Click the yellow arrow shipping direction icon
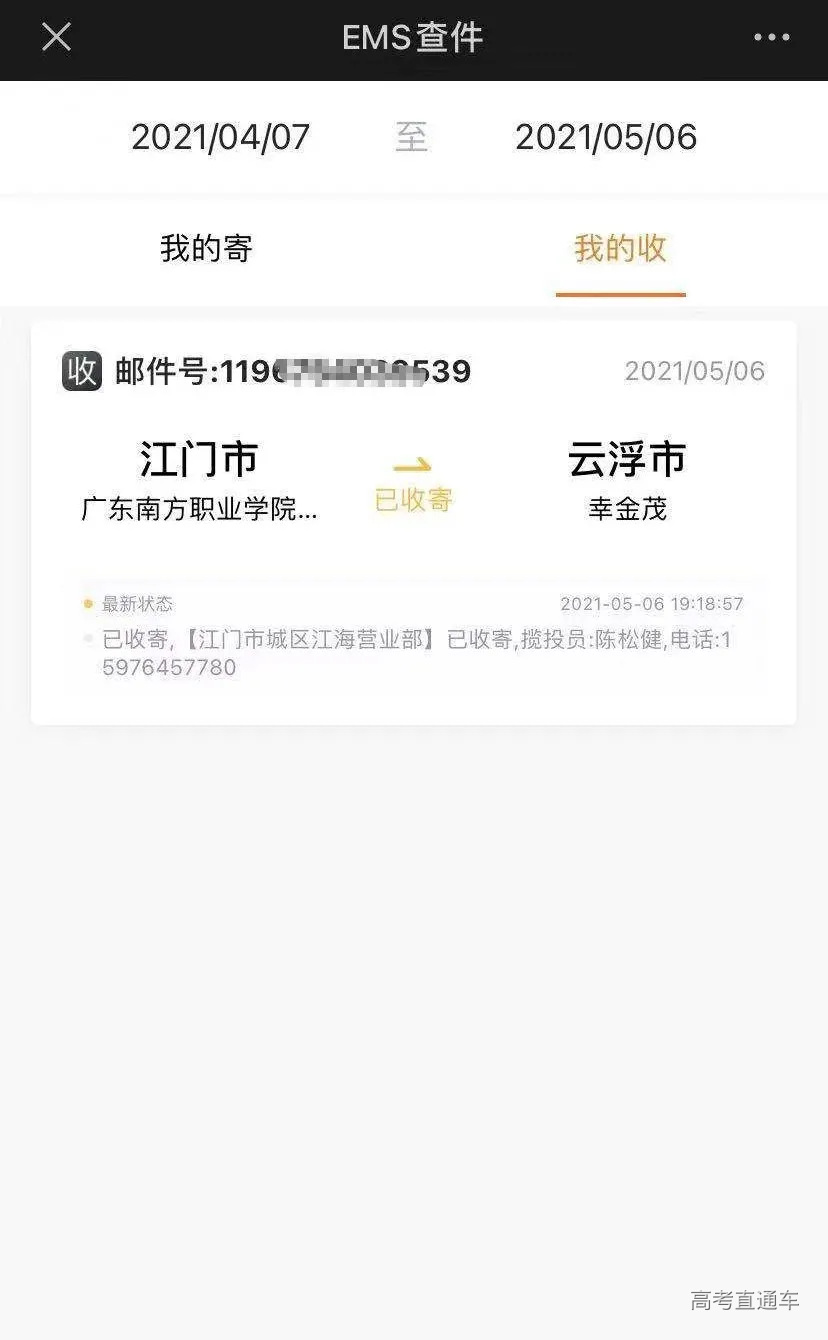 click(413, 462)
